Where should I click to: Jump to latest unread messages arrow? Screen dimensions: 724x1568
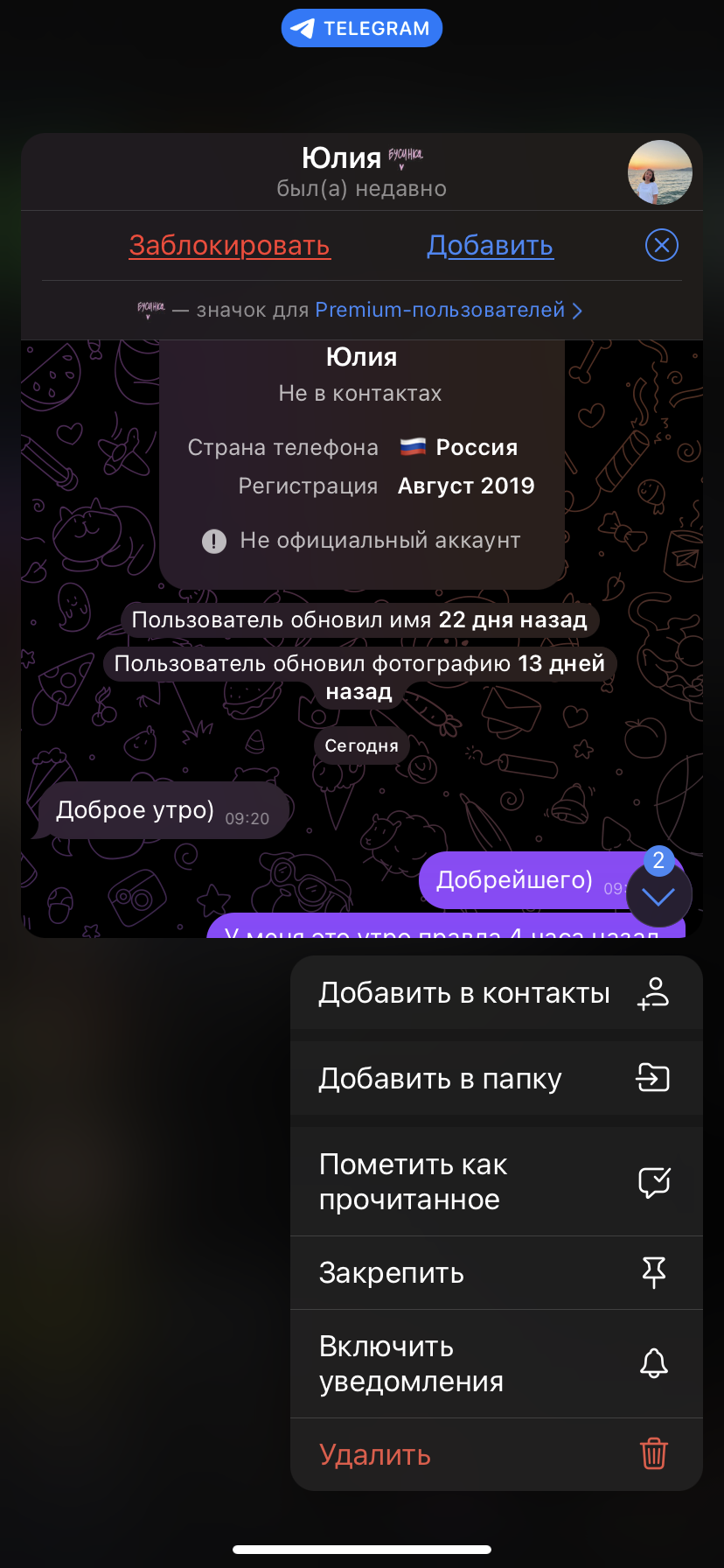[x=658, y=895]
